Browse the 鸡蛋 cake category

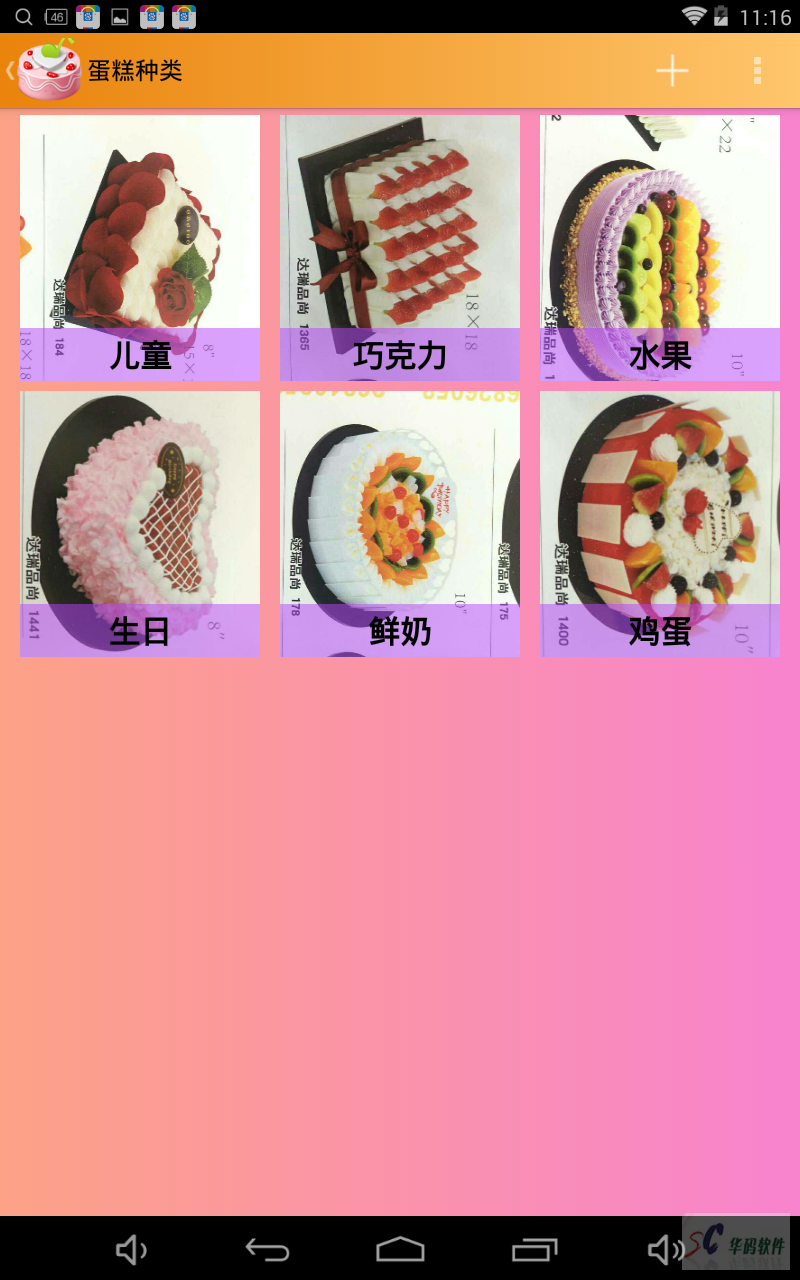660,524
